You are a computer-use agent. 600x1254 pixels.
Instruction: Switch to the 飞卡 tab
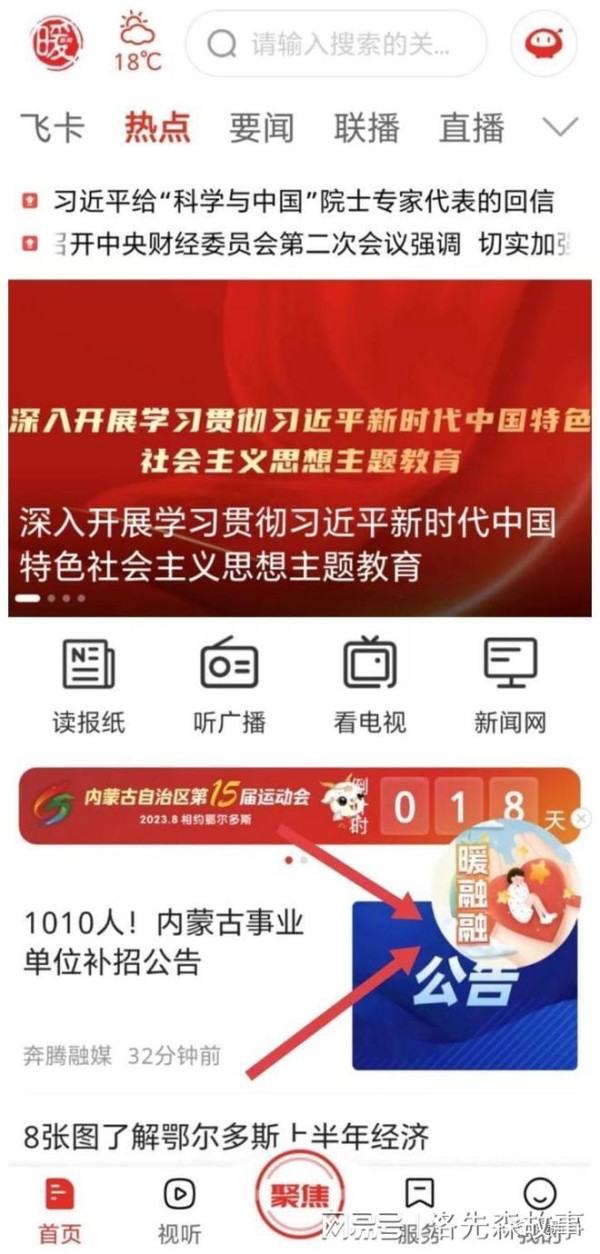(x=51, y=128)
